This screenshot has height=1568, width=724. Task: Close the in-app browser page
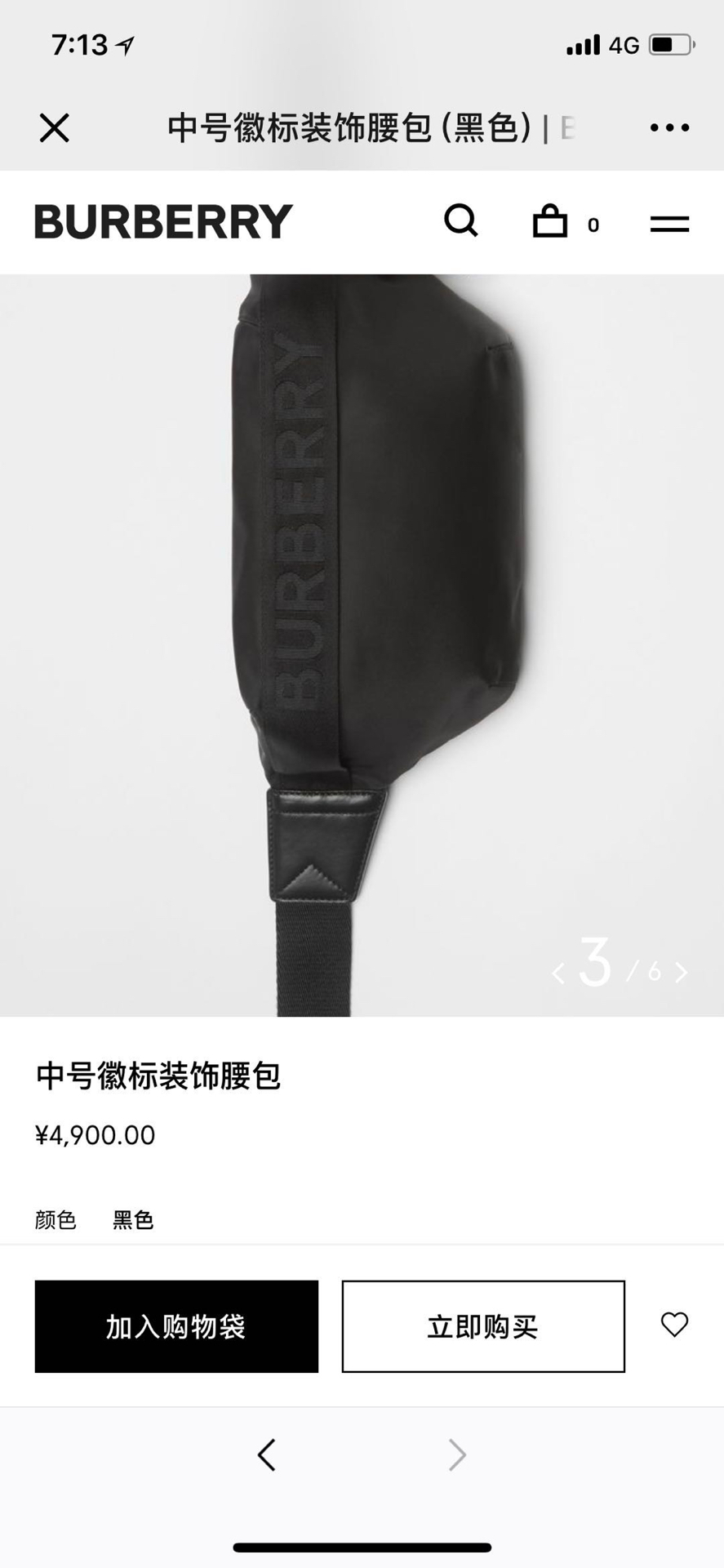55,128
